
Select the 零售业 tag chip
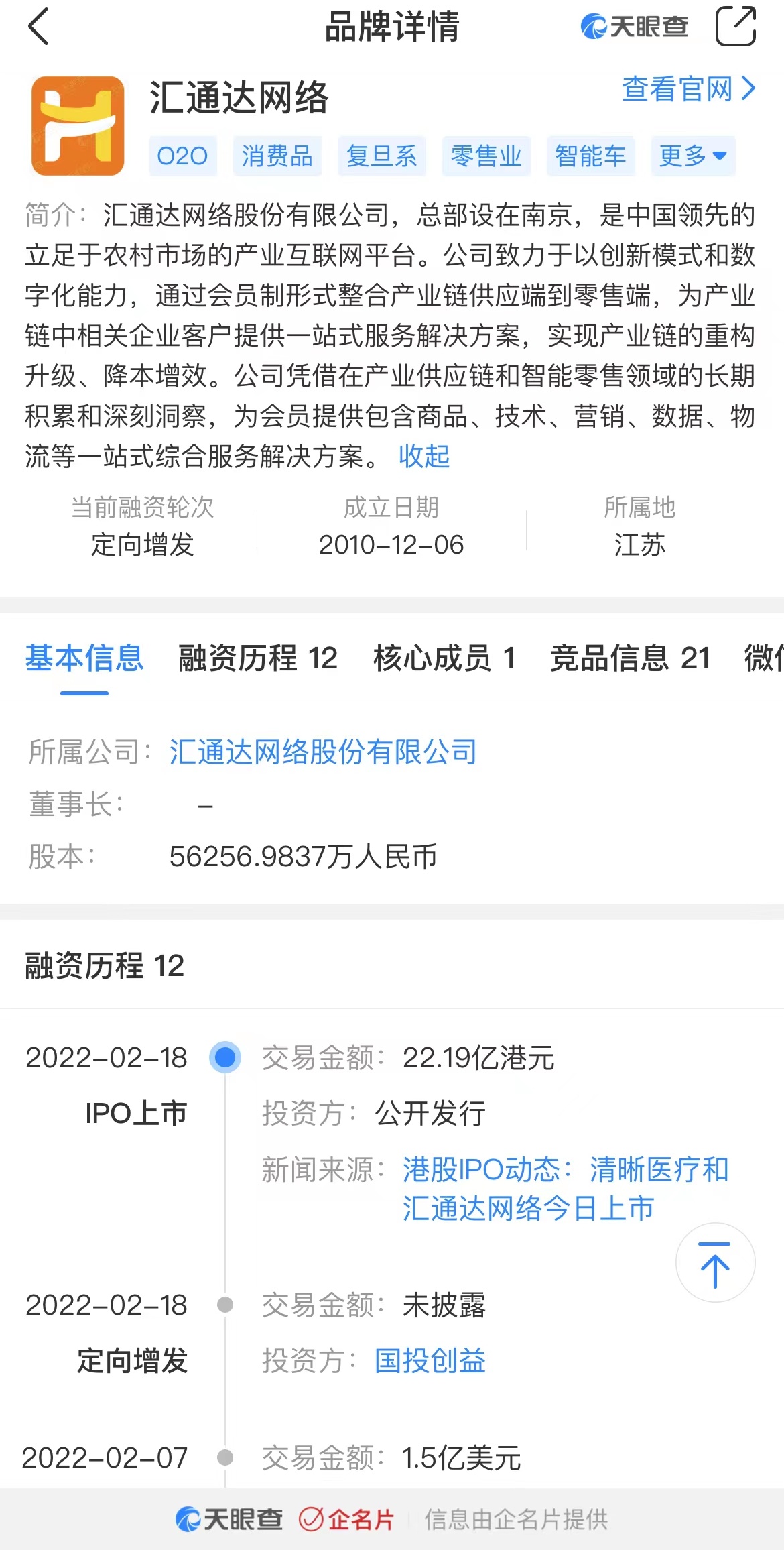[x=486, y=156]
